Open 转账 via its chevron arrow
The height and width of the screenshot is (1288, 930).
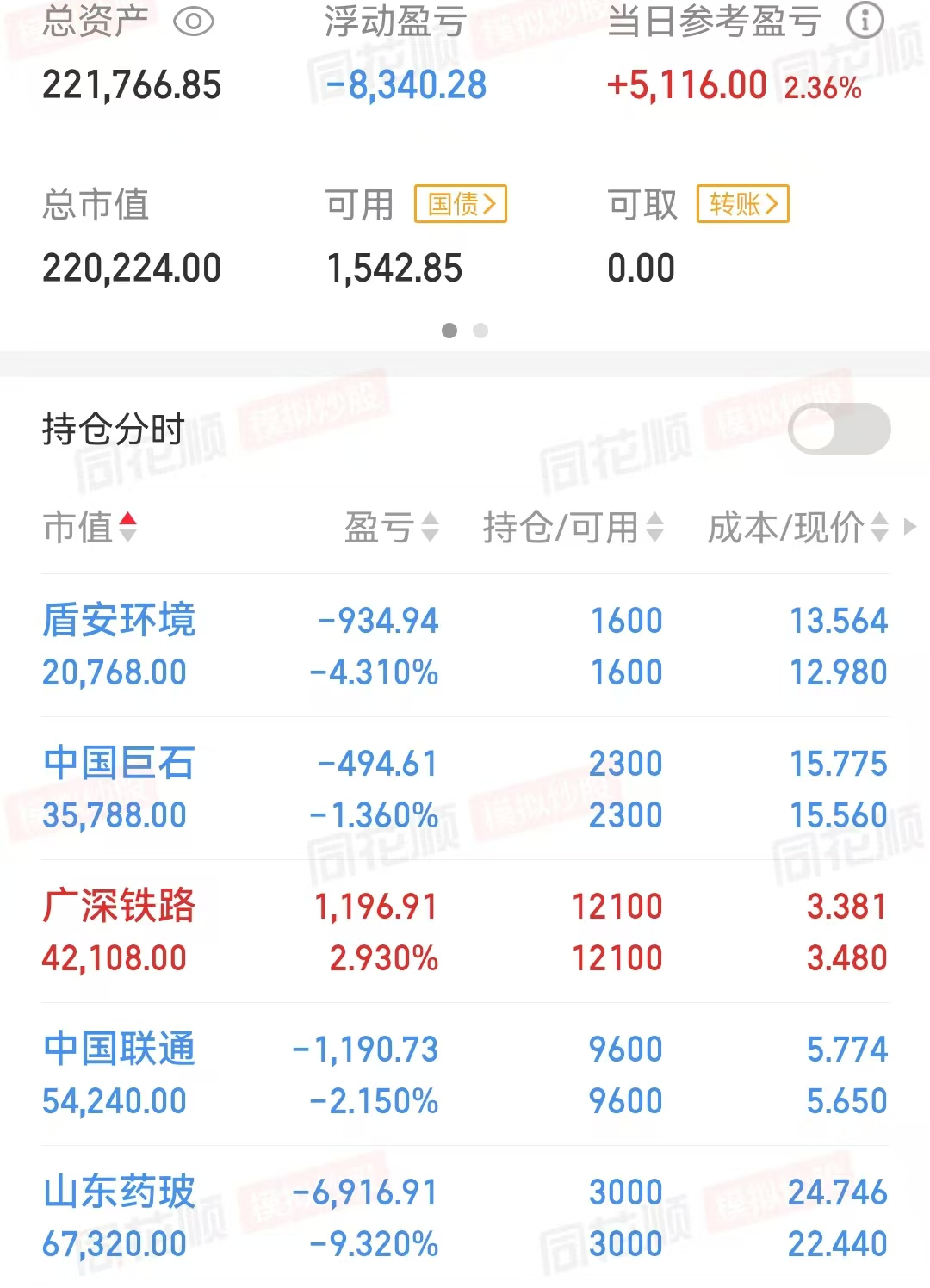pos(772,204)
